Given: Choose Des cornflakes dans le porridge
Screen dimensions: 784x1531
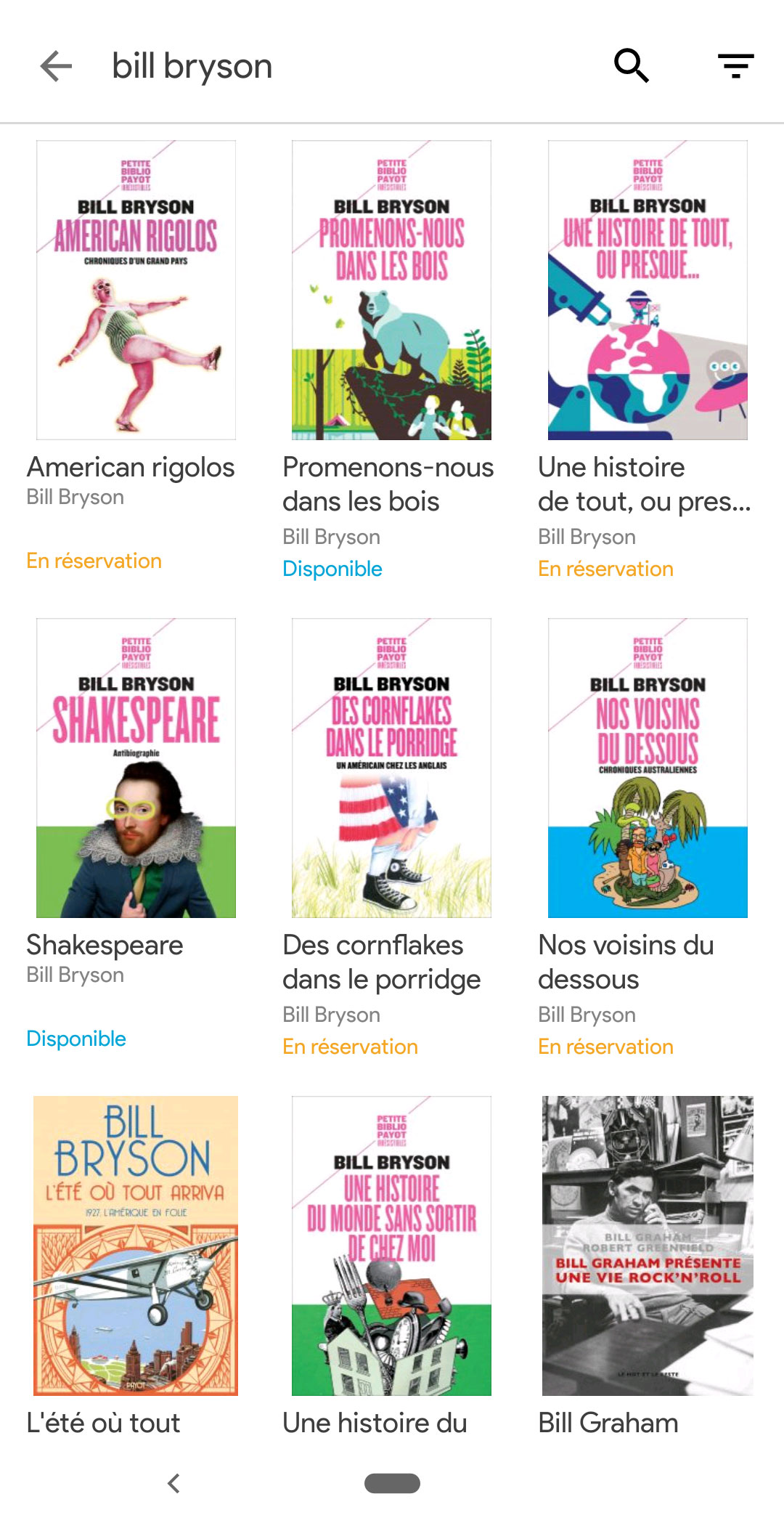Looking at the screenshot, I should [391, 768].
